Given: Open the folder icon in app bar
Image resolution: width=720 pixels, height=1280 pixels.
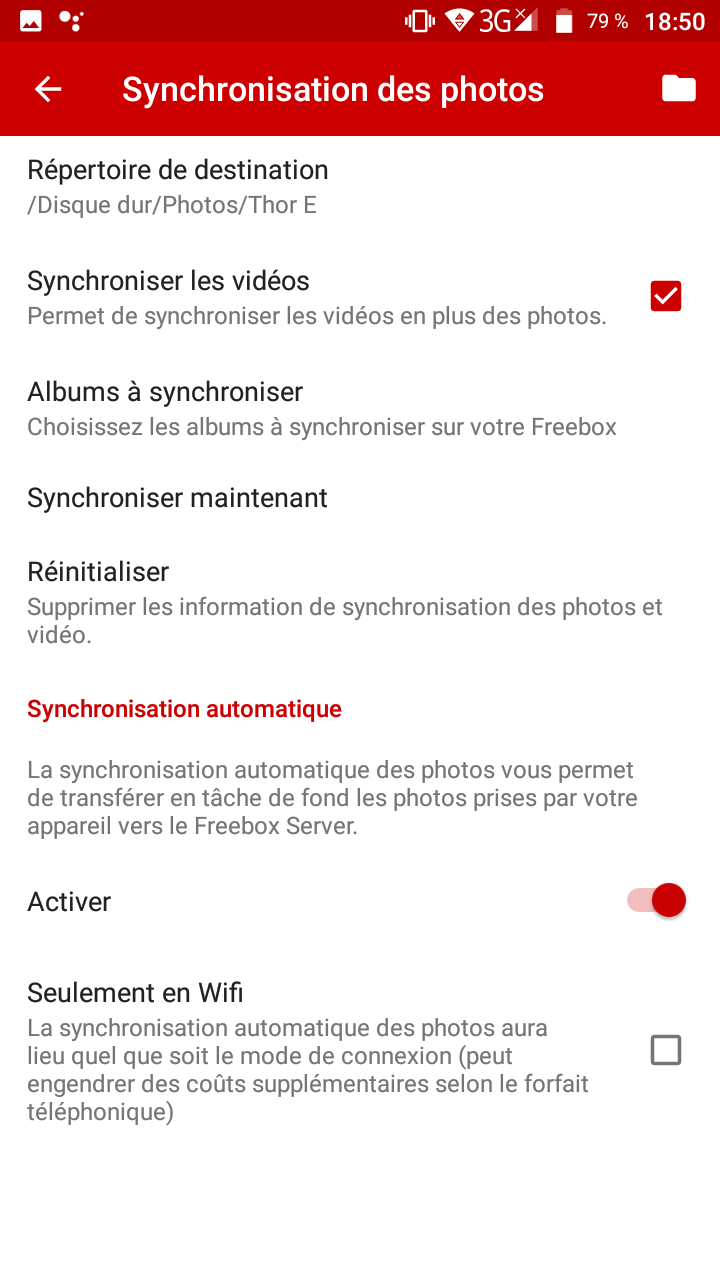Looking at the screenshot, I should (x=678, y=89).
